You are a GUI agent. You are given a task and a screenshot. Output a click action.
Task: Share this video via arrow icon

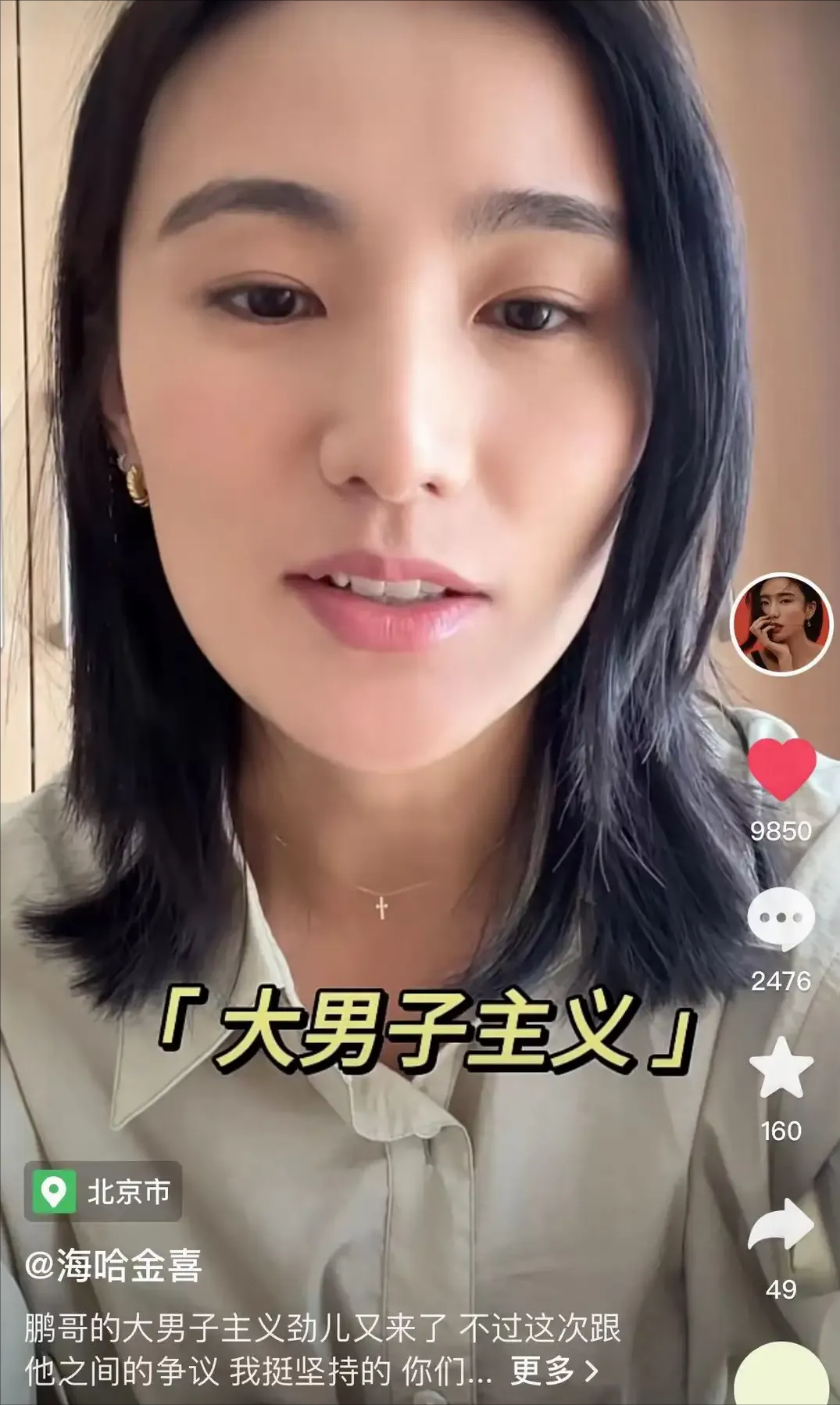(781, 1224)
